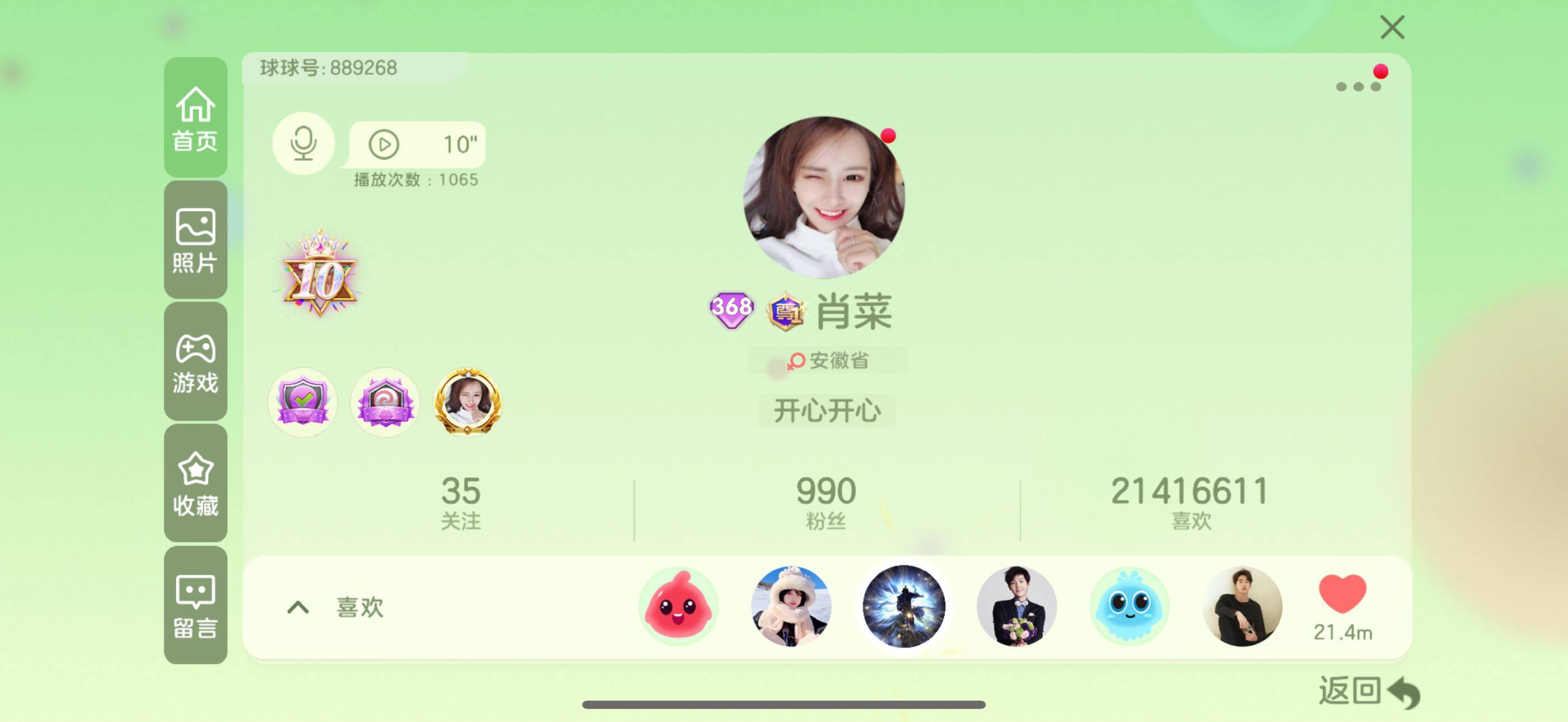Open the red blob avatar liker
1568x722 pixels.
click(678, 606)
